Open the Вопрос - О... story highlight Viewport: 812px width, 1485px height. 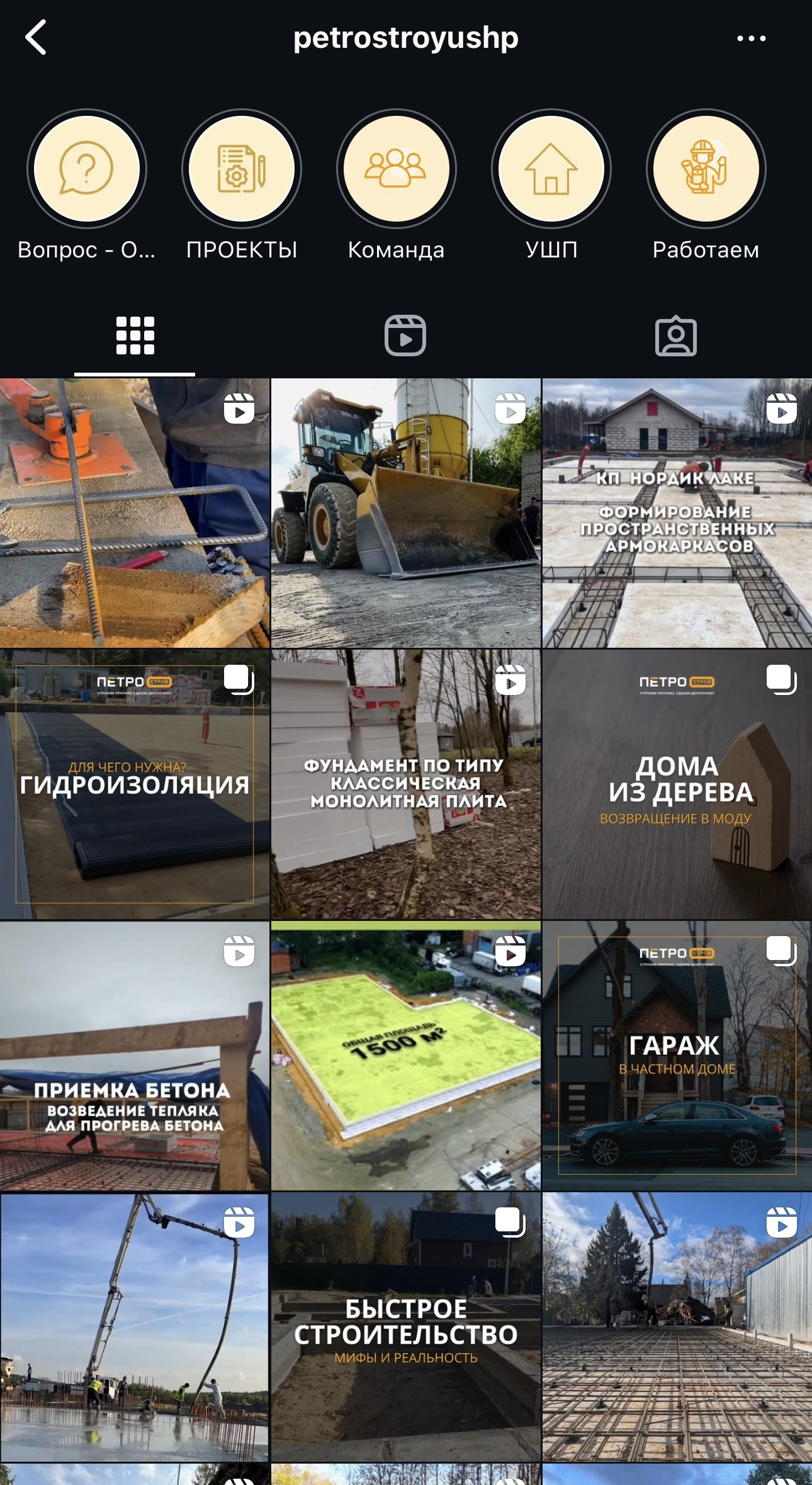87,169
